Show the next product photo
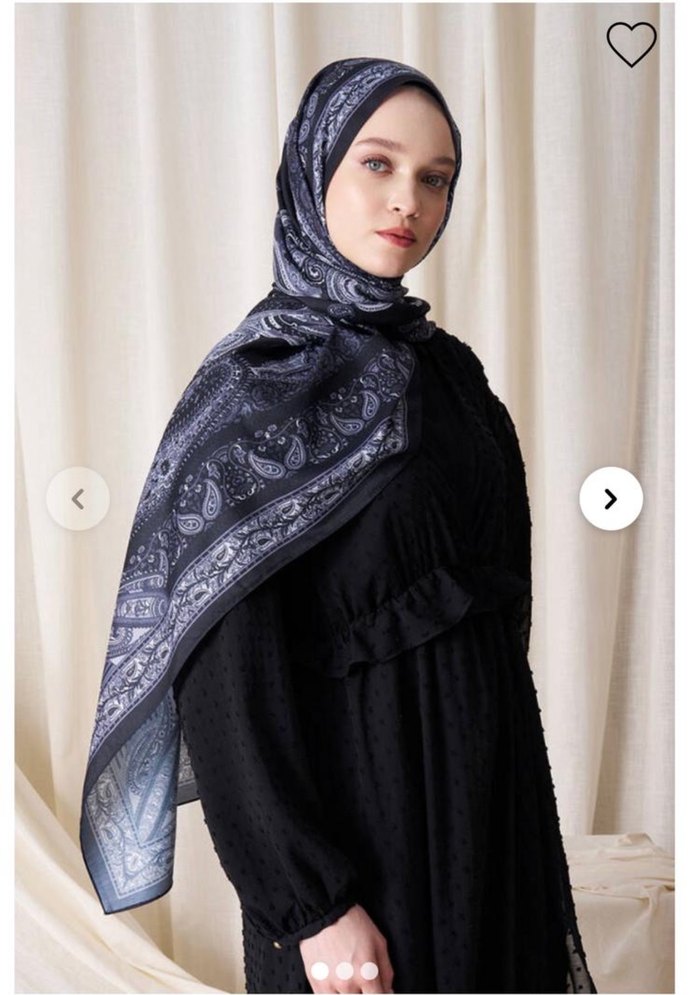The height and width of the screenshot is (995, 689). click(611, 499)
